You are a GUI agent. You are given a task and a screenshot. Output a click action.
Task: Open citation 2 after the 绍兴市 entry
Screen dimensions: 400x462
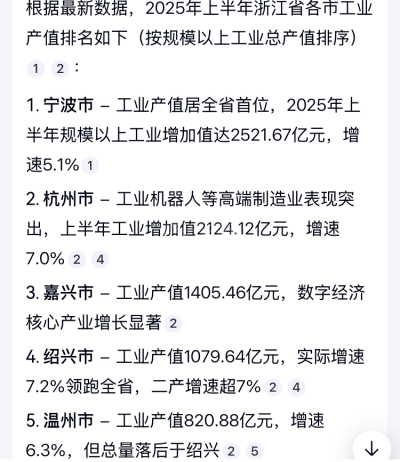point(273,387)
